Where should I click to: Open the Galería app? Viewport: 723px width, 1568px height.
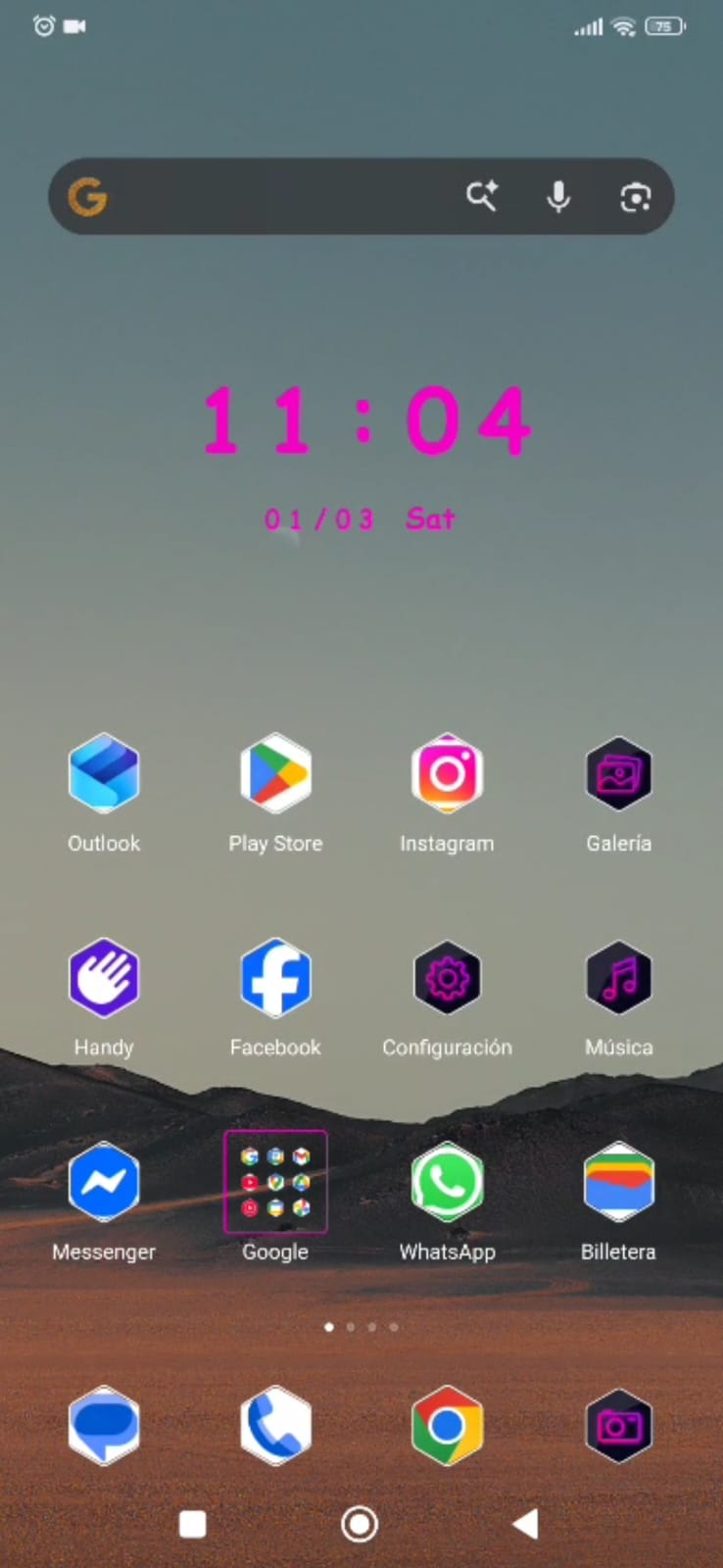618,774
